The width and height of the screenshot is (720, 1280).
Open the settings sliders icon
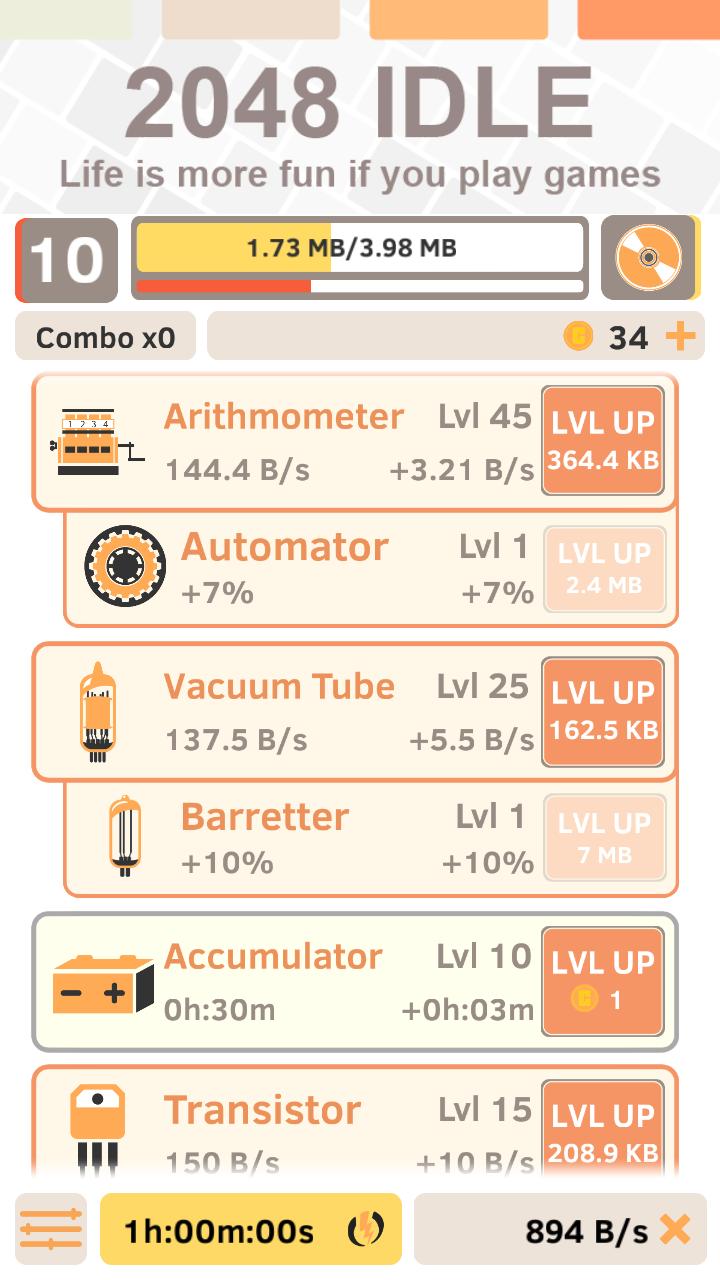[x=50, y=1228]
